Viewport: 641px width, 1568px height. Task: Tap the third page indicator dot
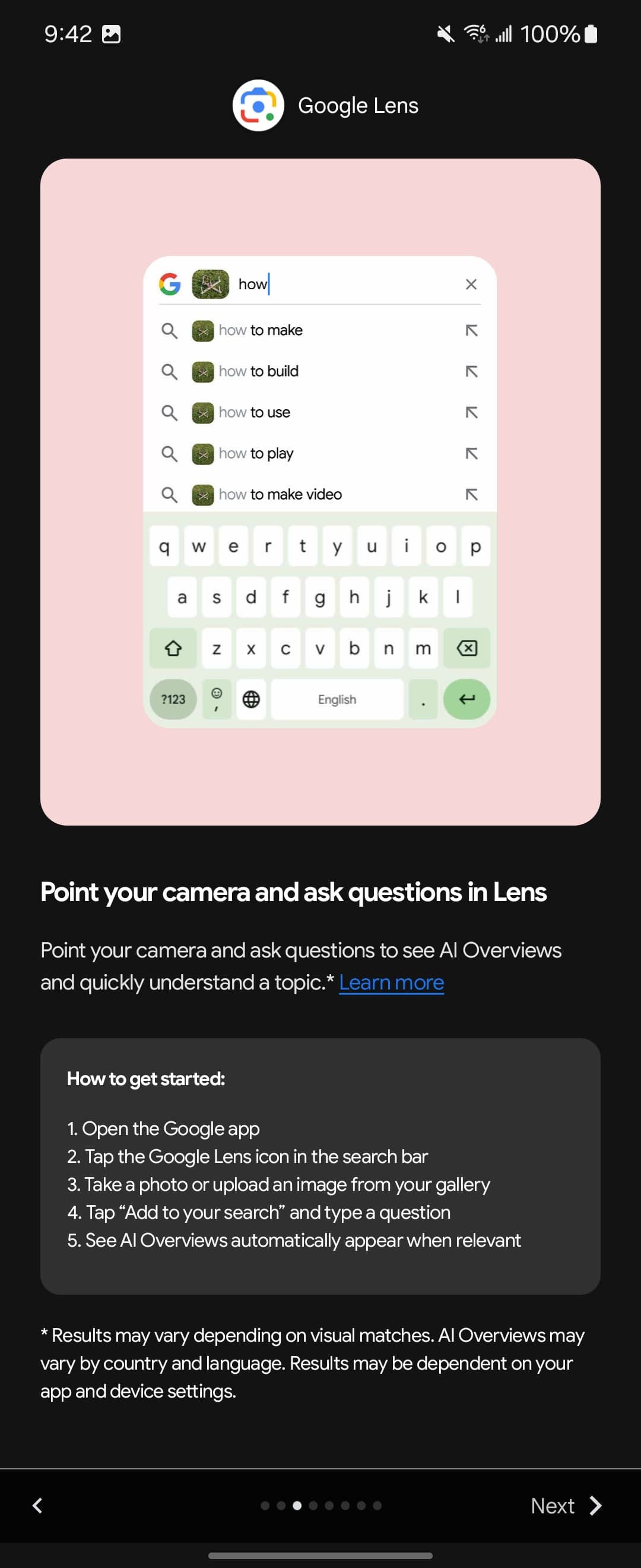tap(297, 1505)
